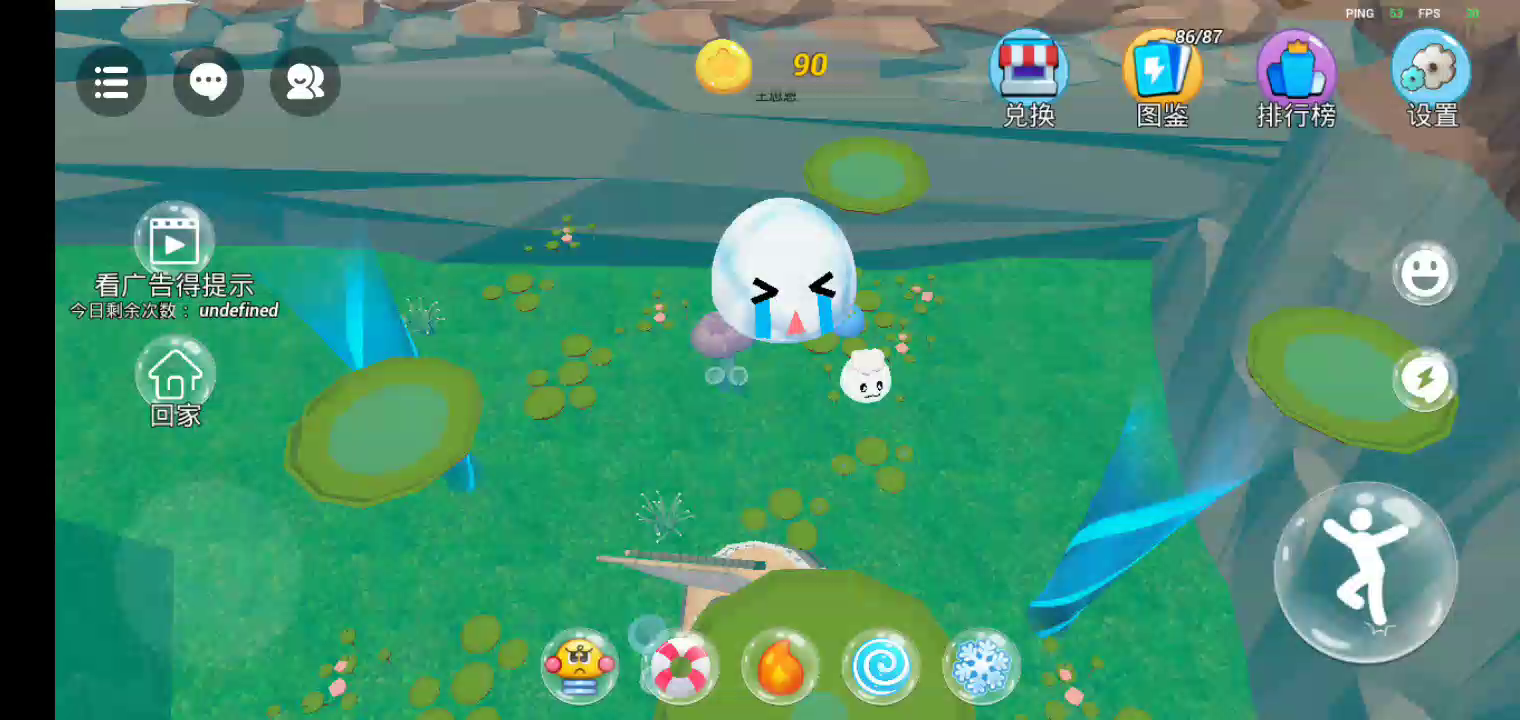Open the 图鉴 collection book
Viewport: 1520px width, 720px height.
pos(1163,79)
